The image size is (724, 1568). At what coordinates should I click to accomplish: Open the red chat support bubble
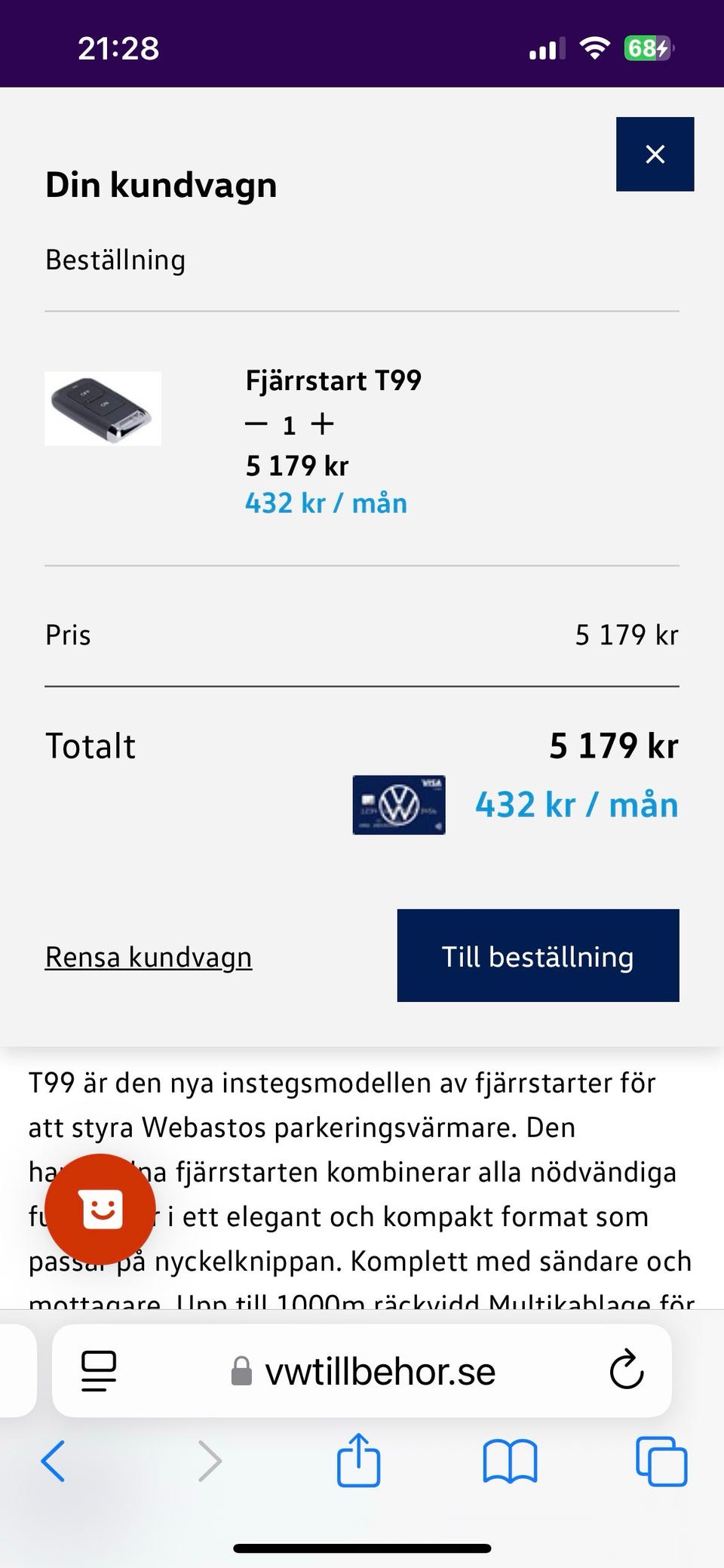[x=100, y=1209]
